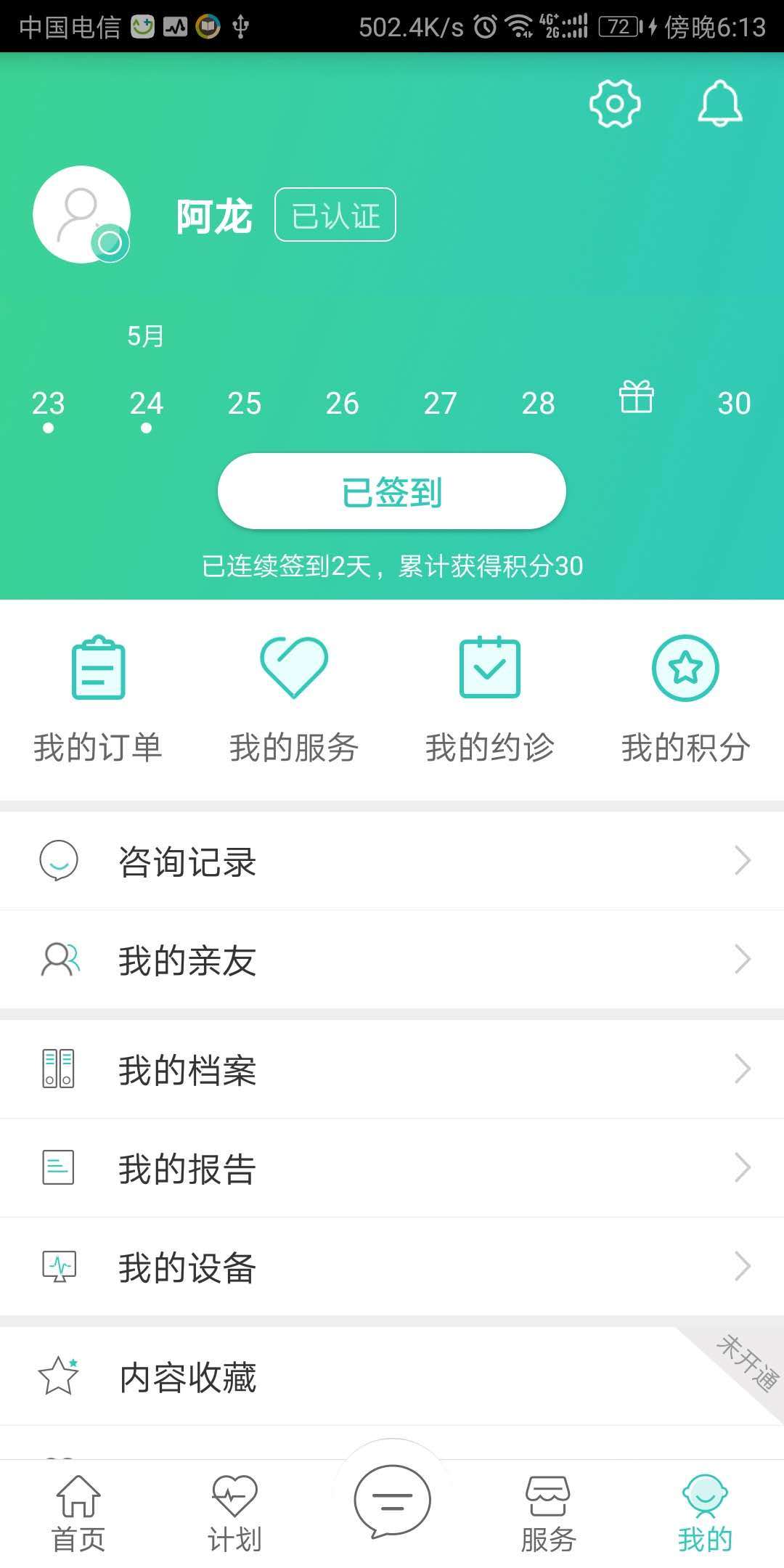
Task: Select the 我的 tab
Action: 704,1514
